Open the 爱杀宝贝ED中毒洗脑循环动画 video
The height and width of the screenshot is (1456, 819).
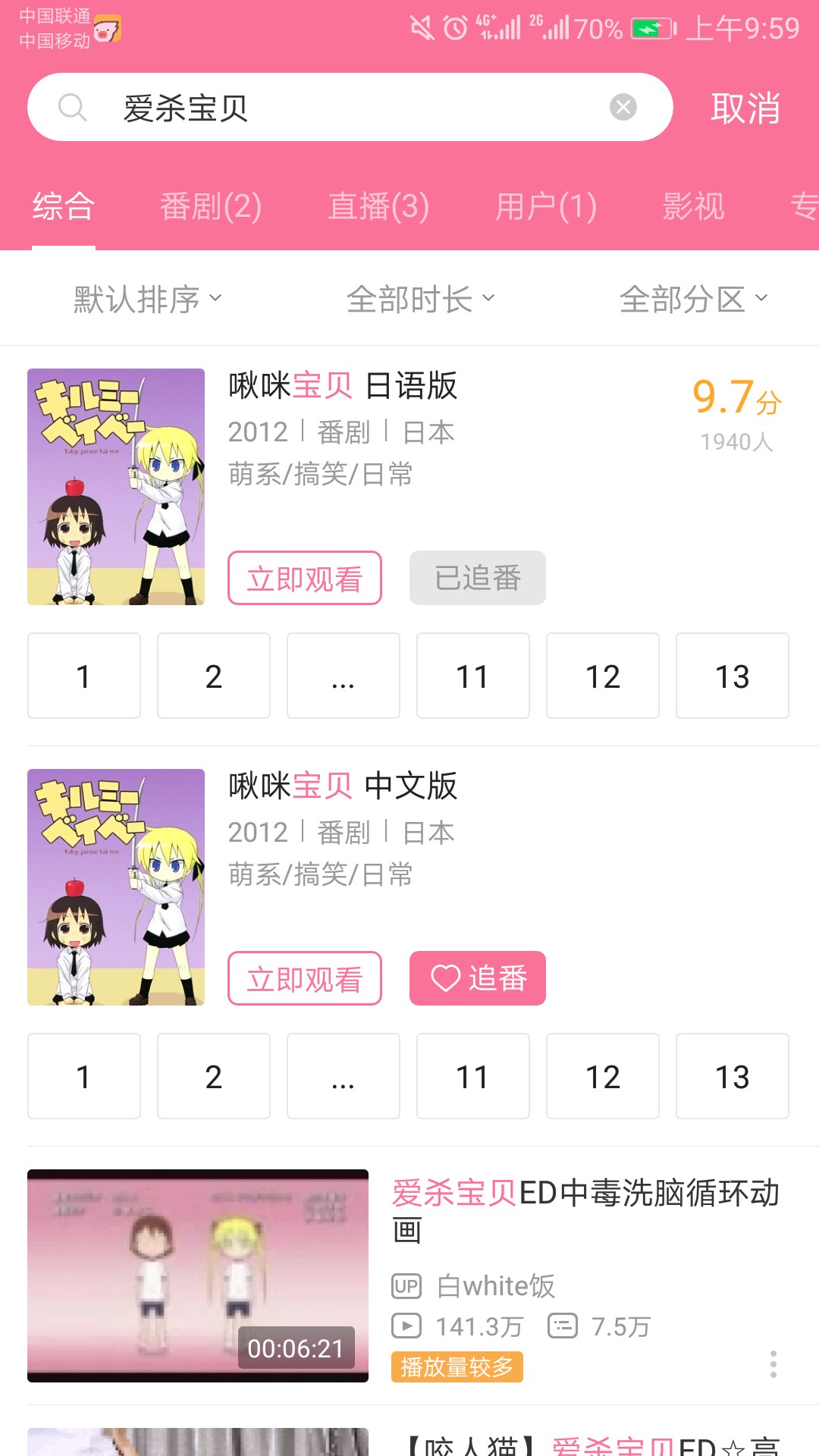coord(585,1210)
